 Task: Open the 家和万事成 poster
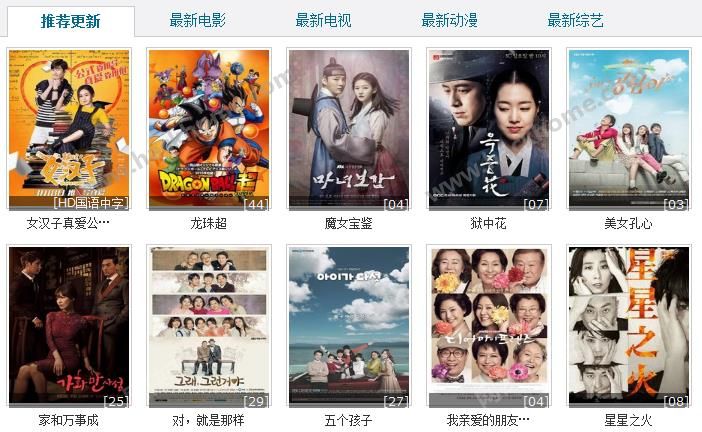click(69, 326)
